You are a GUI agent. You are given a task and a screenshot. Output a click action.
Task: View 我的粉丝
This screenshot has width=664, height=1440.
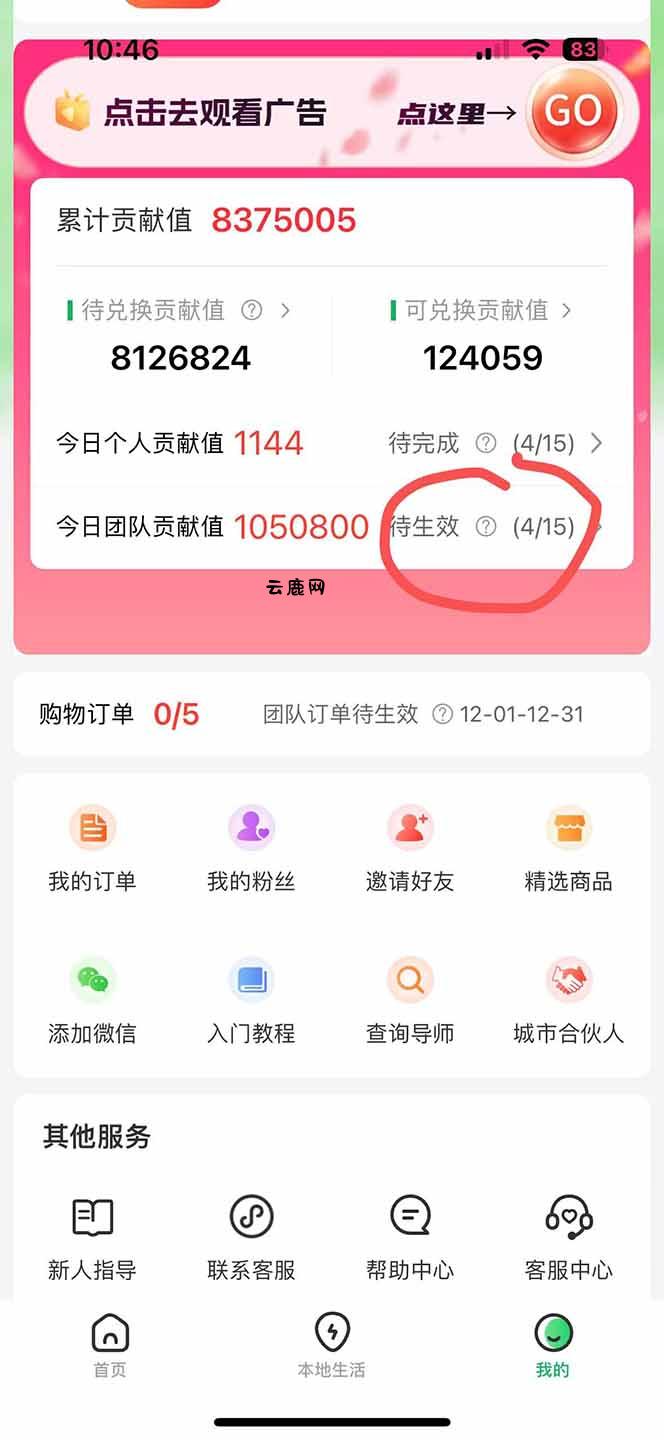tap(251, 848)
